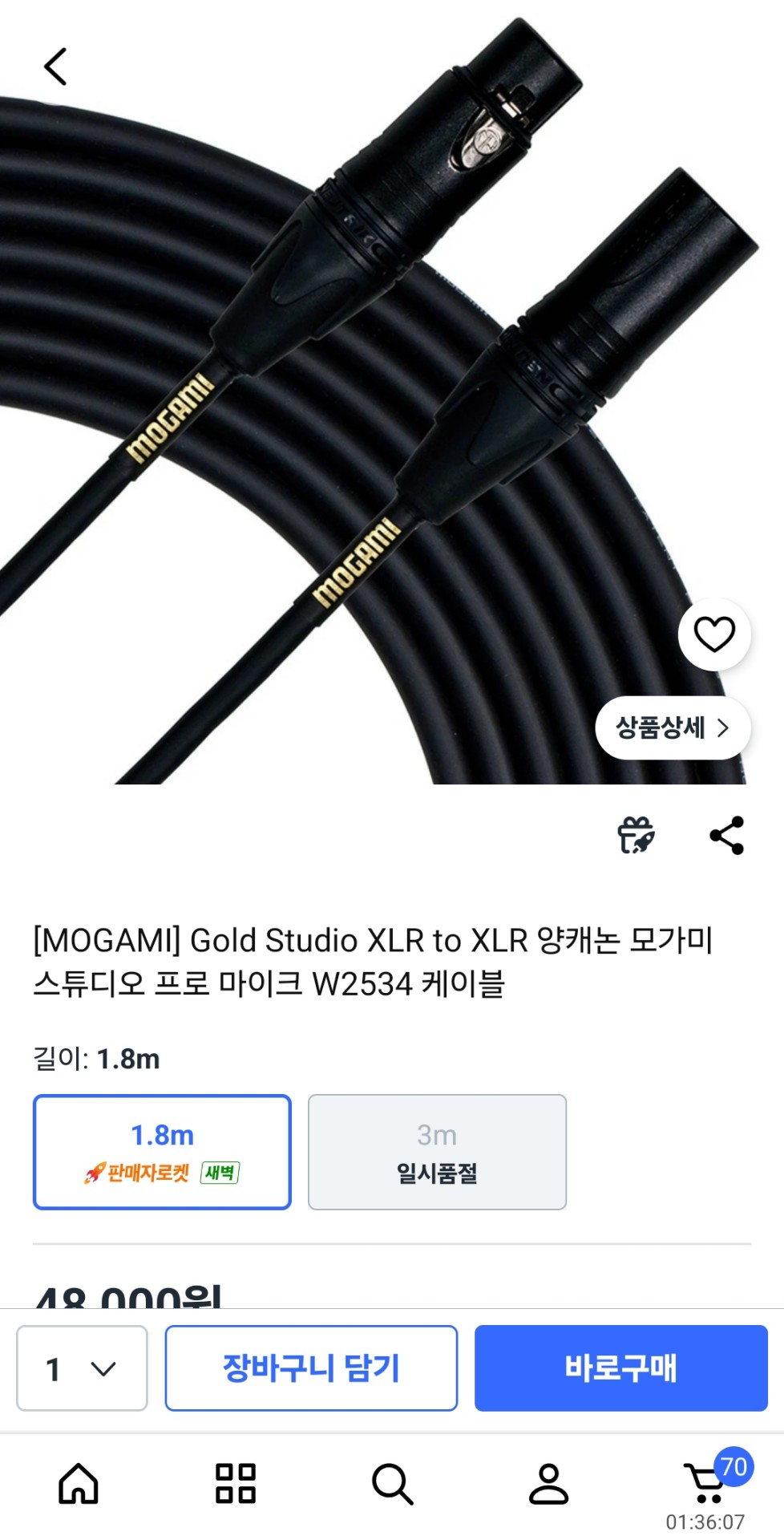
Task: Send this product as a gift
Action: click(636, 835)
